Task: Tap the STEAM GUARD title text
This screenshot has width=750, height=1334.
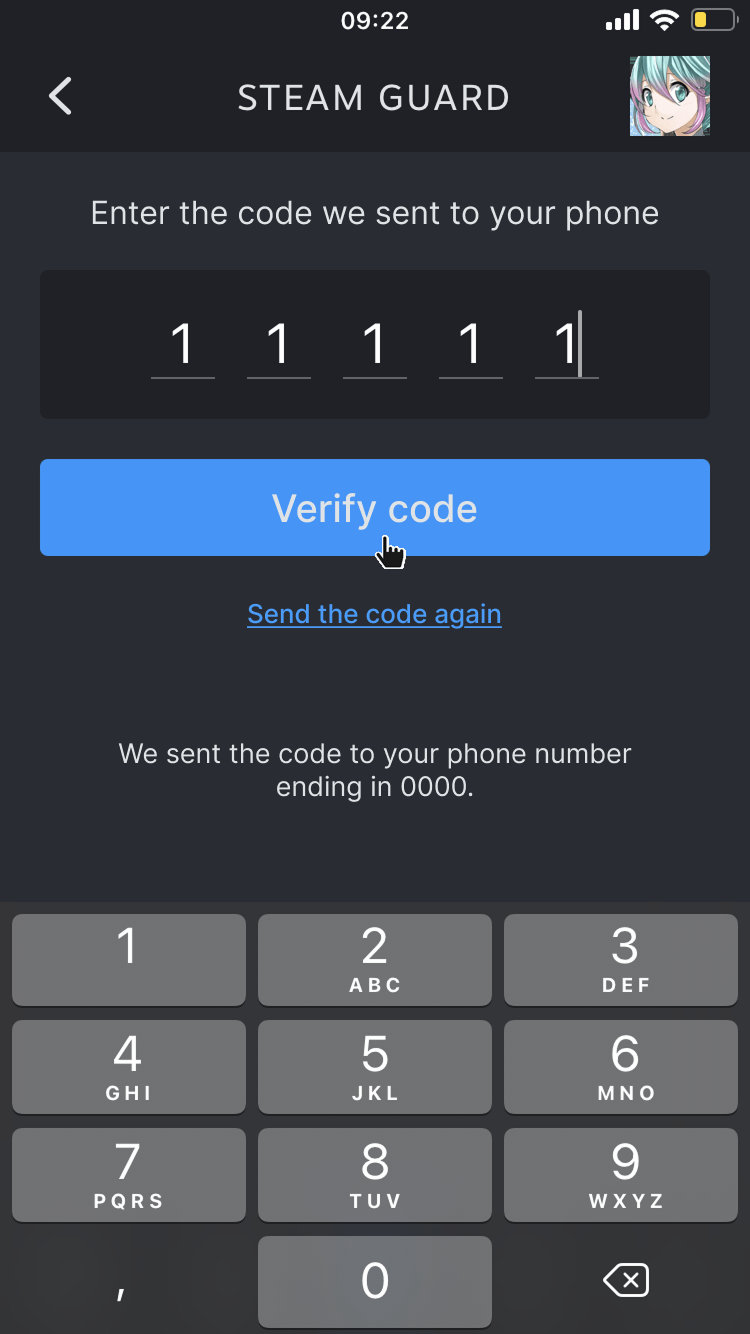Action: pyautogui.click(x=373, y=97)
